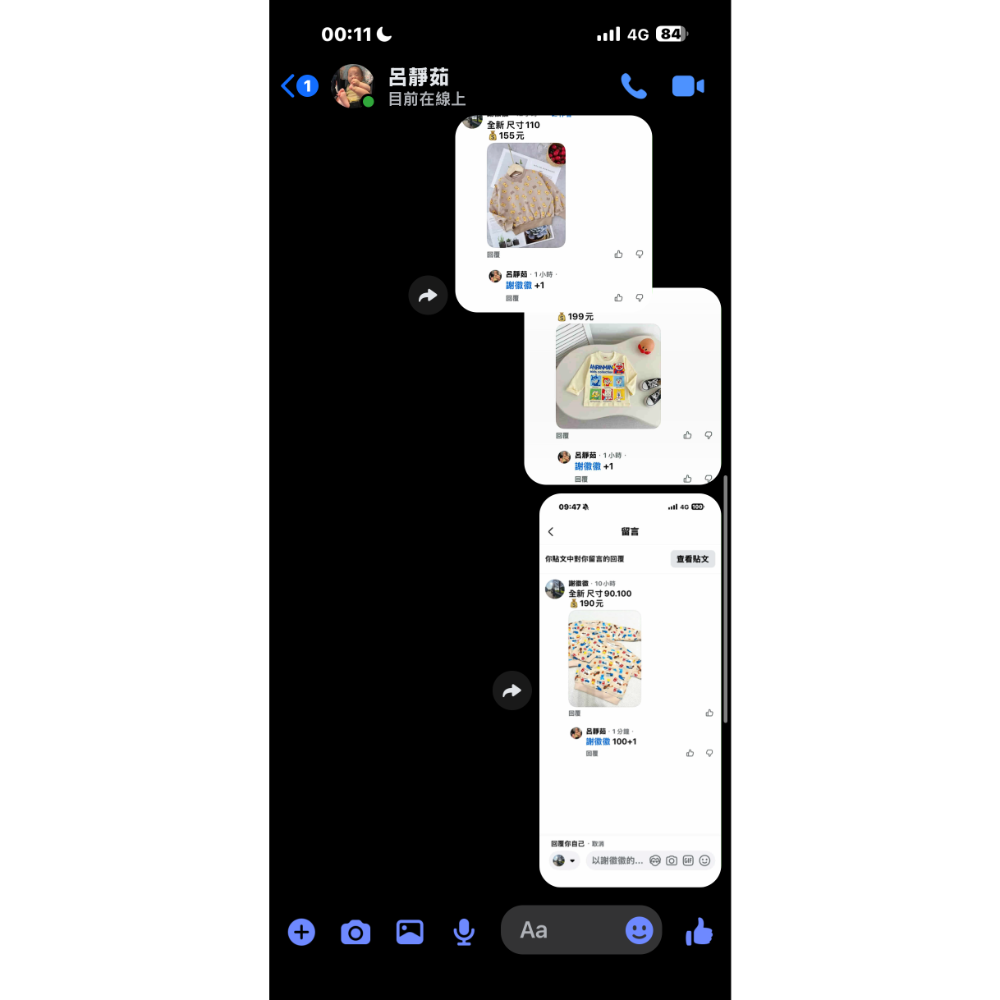Pick a picture from the gallery
Screen dimensions: 1000x1000
[410, 932]
